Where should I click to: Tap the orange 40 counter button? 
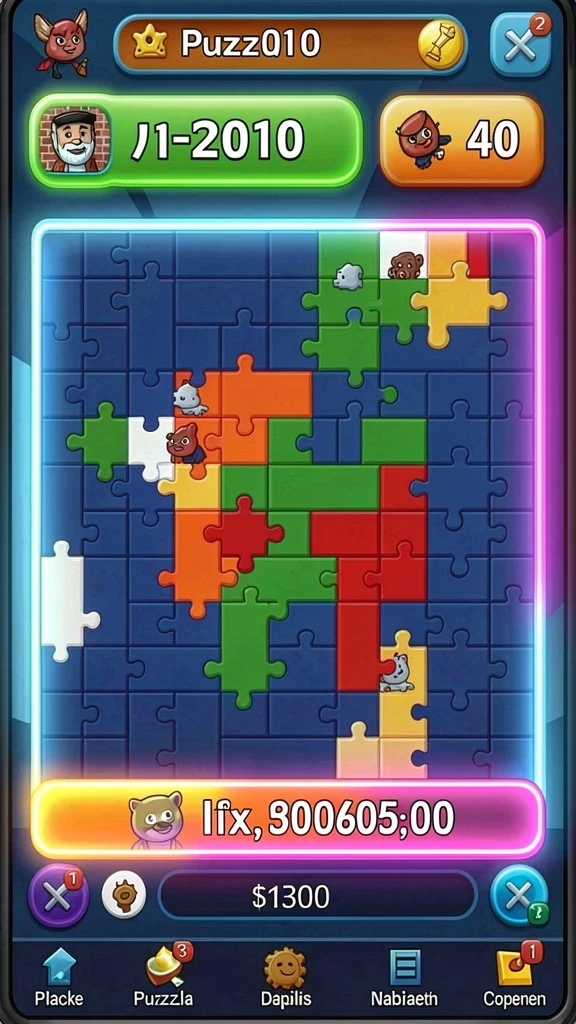462,140
